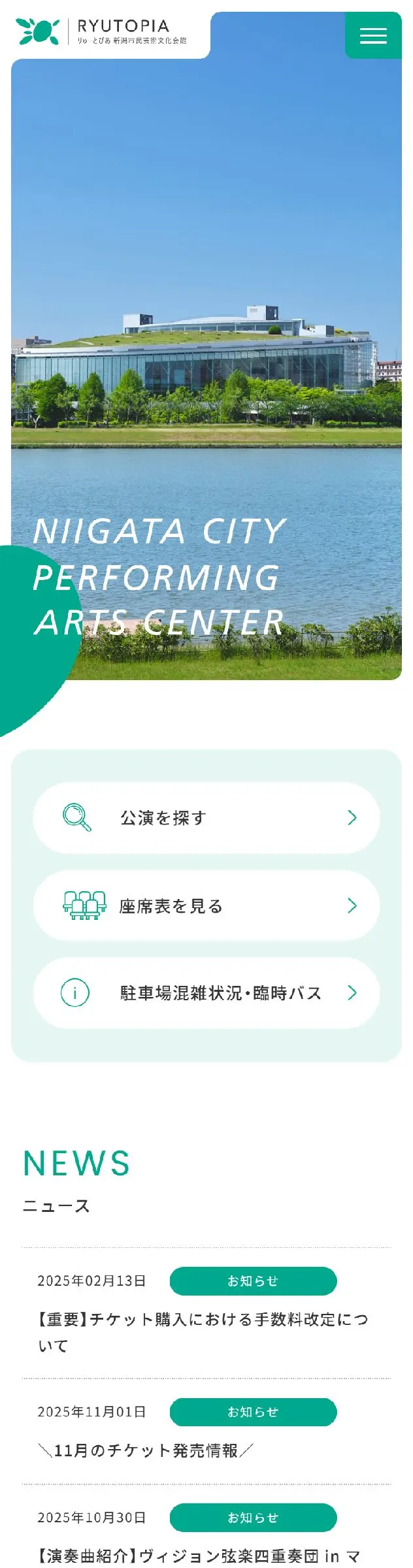Open 公演を探す performance search
The image size is (413, 1568).
[206, 817]
